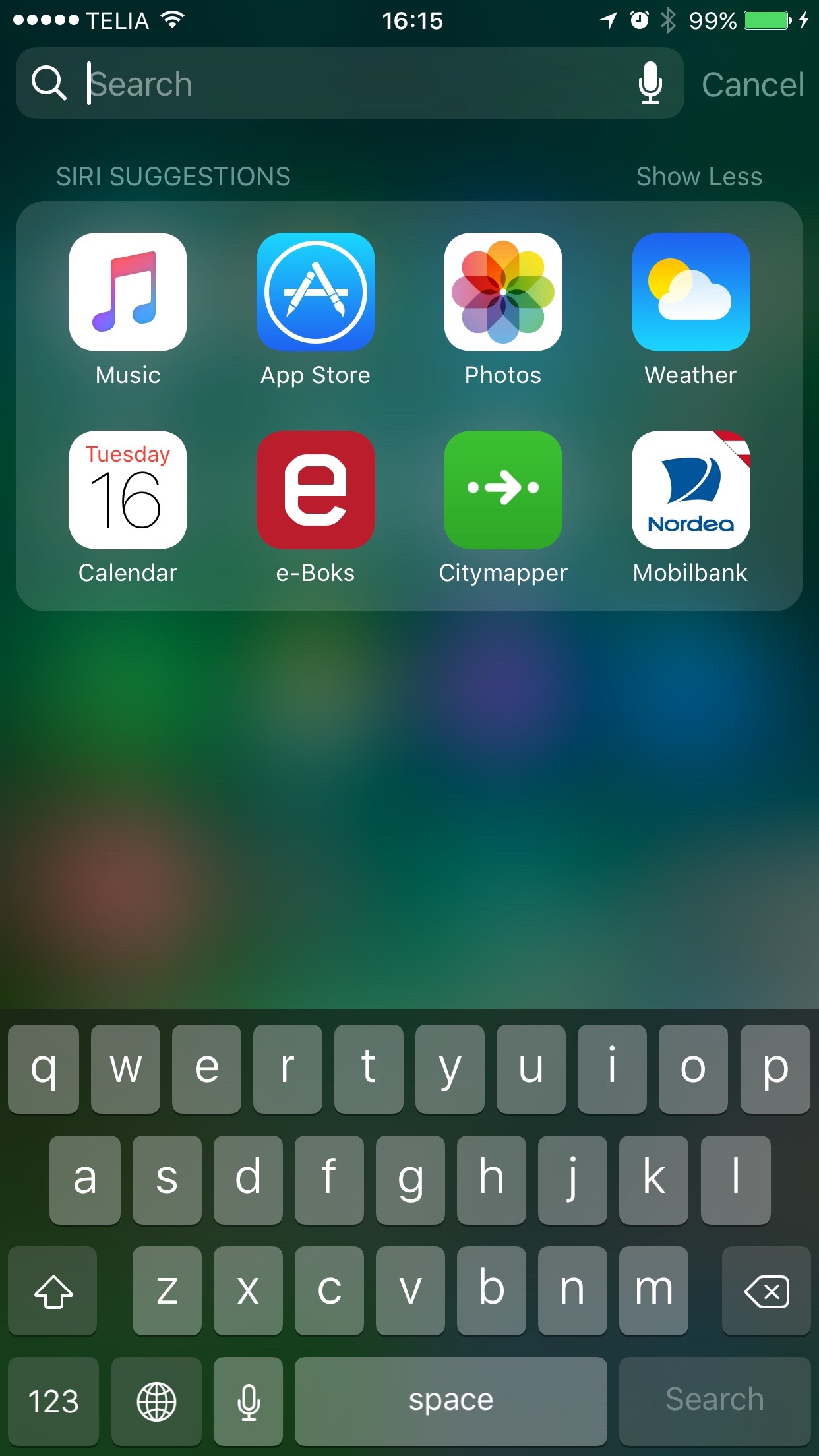Switch keyboard to numbers with 123 key
The width and height of the screenshot is (819, 1456).
[53, 1401]
